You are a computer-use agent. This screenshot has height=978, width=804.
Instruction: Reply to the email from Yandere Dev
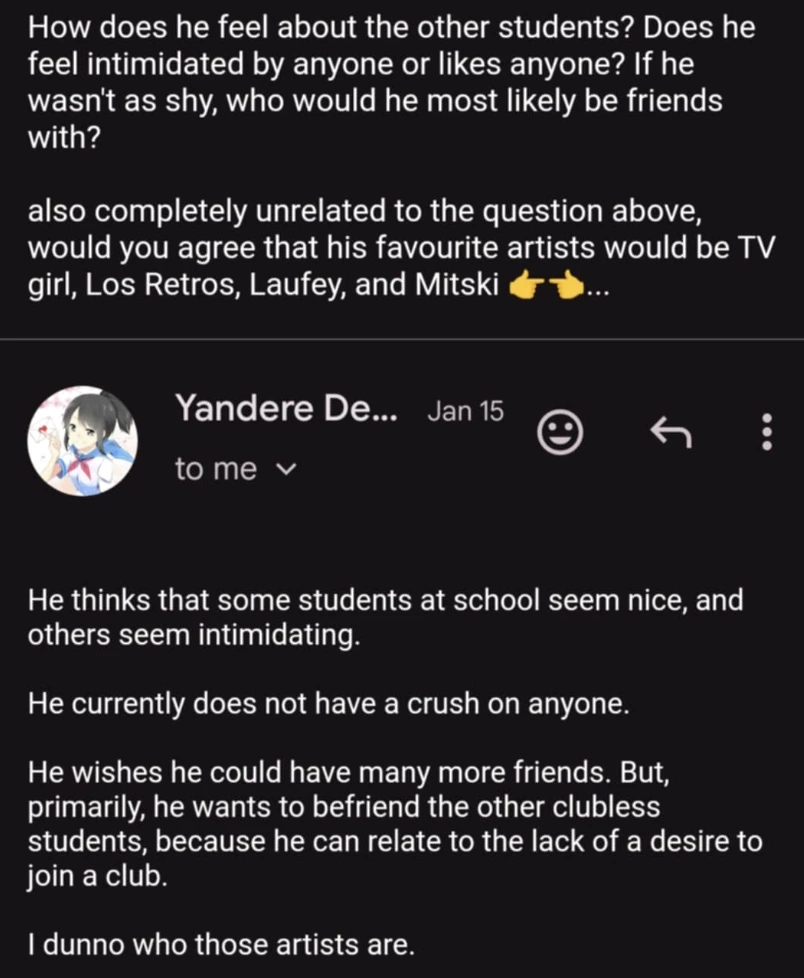point(671,432)
